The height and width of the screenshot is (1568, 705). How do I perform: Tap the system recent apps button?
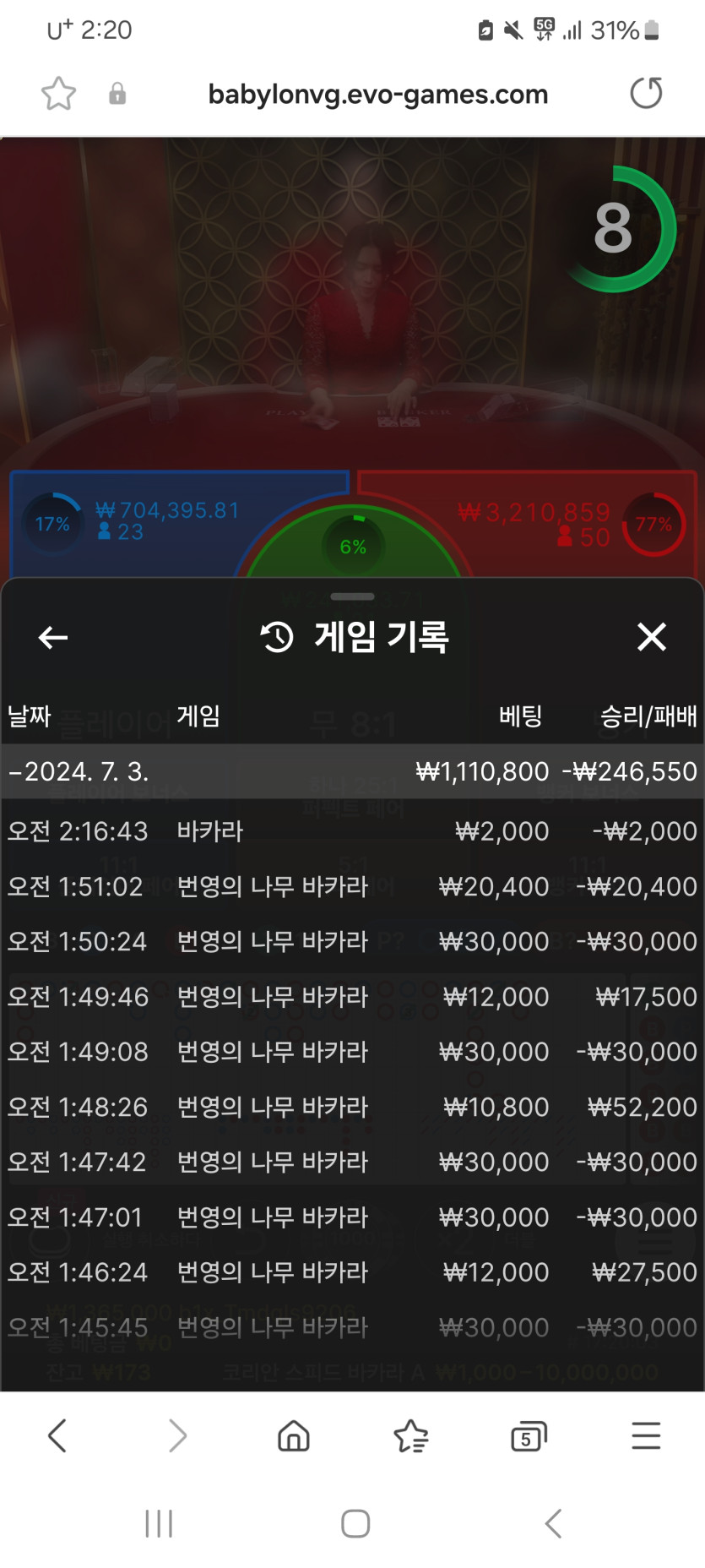point(159,1523)
